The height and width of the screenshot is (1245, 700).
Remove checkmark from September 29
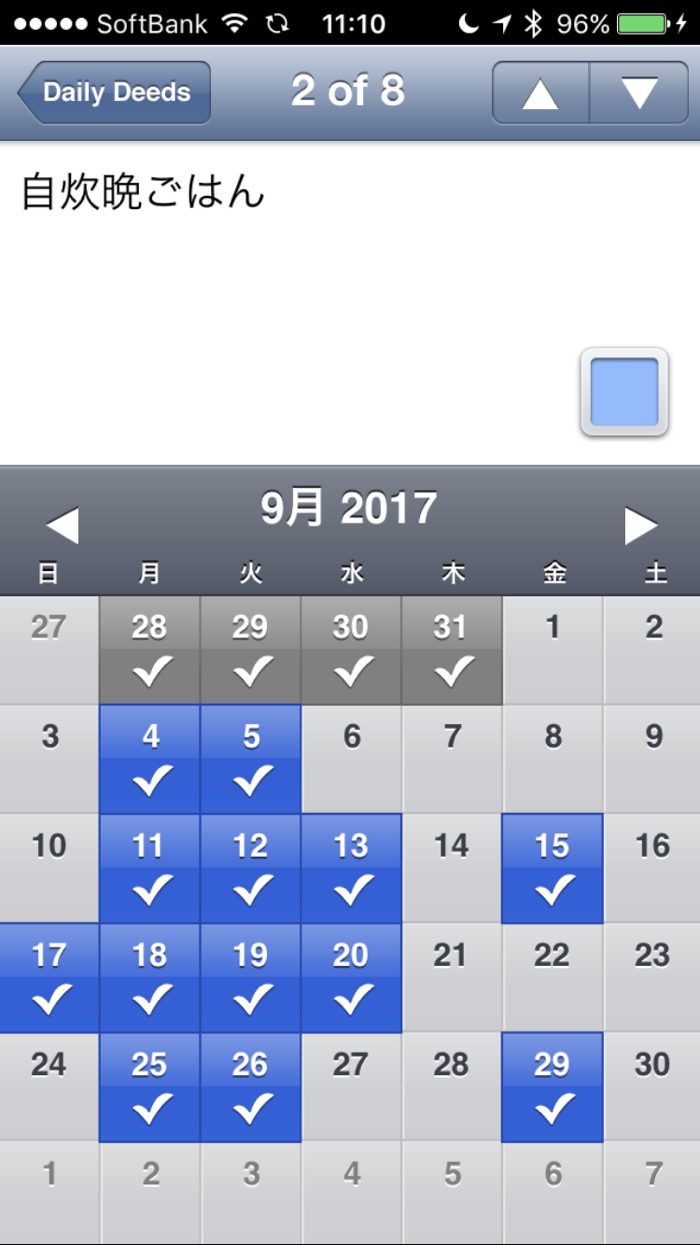click(x=552, y=1086)
